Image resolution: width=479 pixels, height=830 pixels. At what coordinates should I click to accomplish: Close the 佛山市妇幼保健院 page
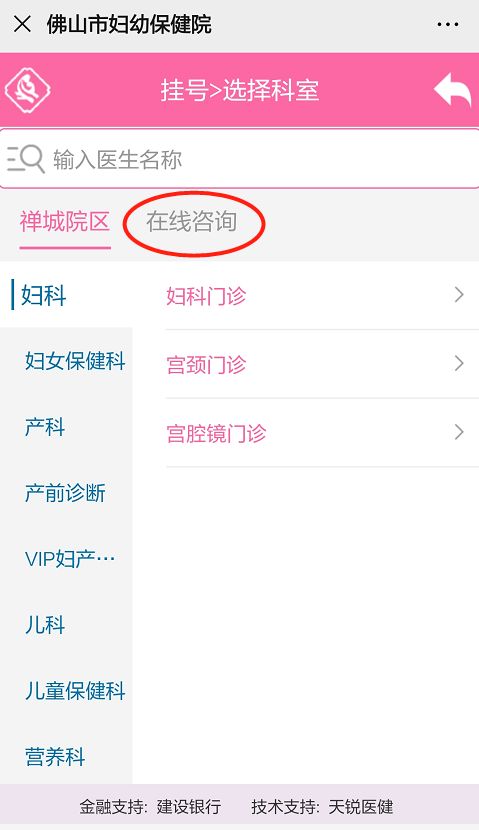coord(22,24)
